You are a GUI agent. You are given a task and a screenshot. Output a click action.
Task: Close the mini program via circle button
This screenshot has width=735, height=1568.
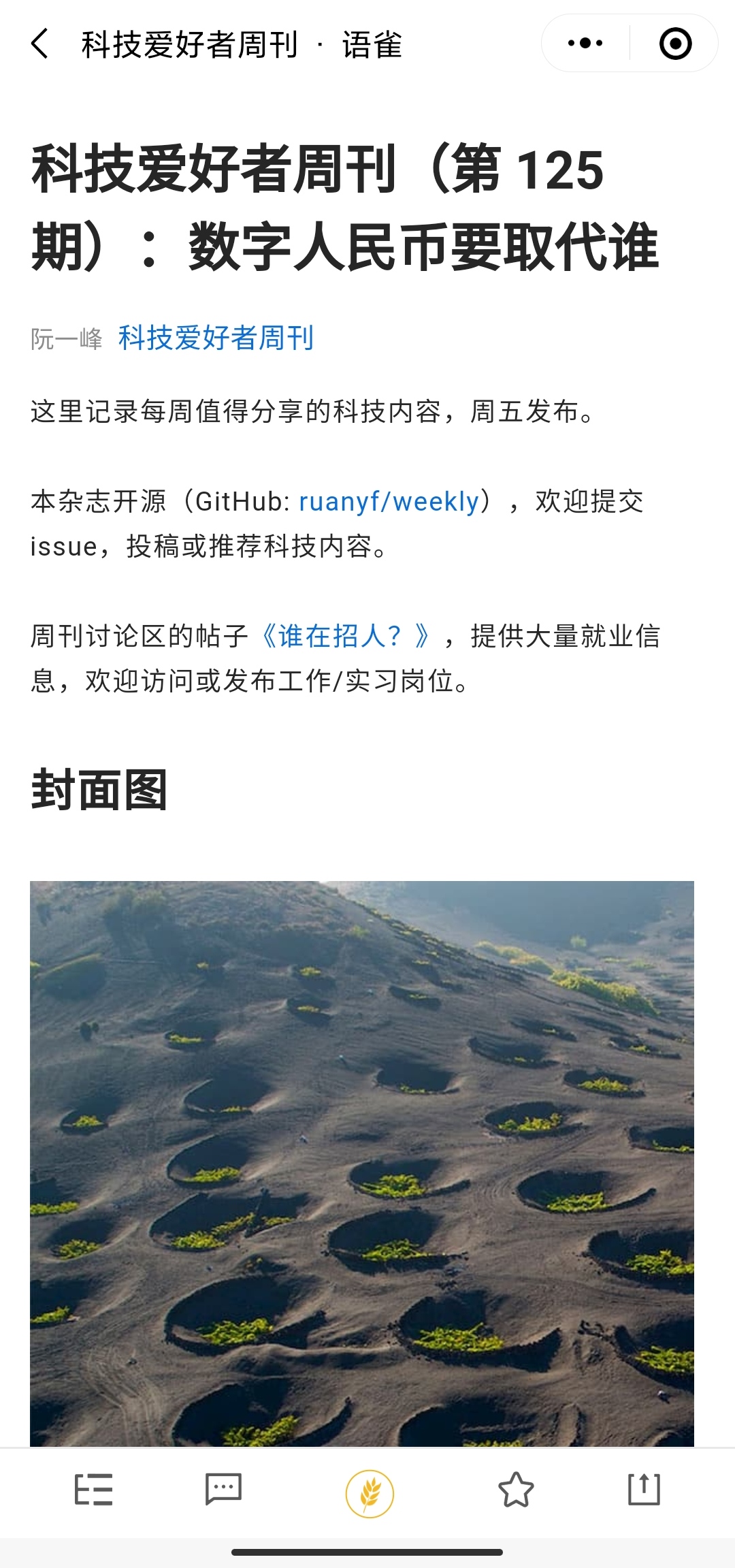click(x=675, y=44)
